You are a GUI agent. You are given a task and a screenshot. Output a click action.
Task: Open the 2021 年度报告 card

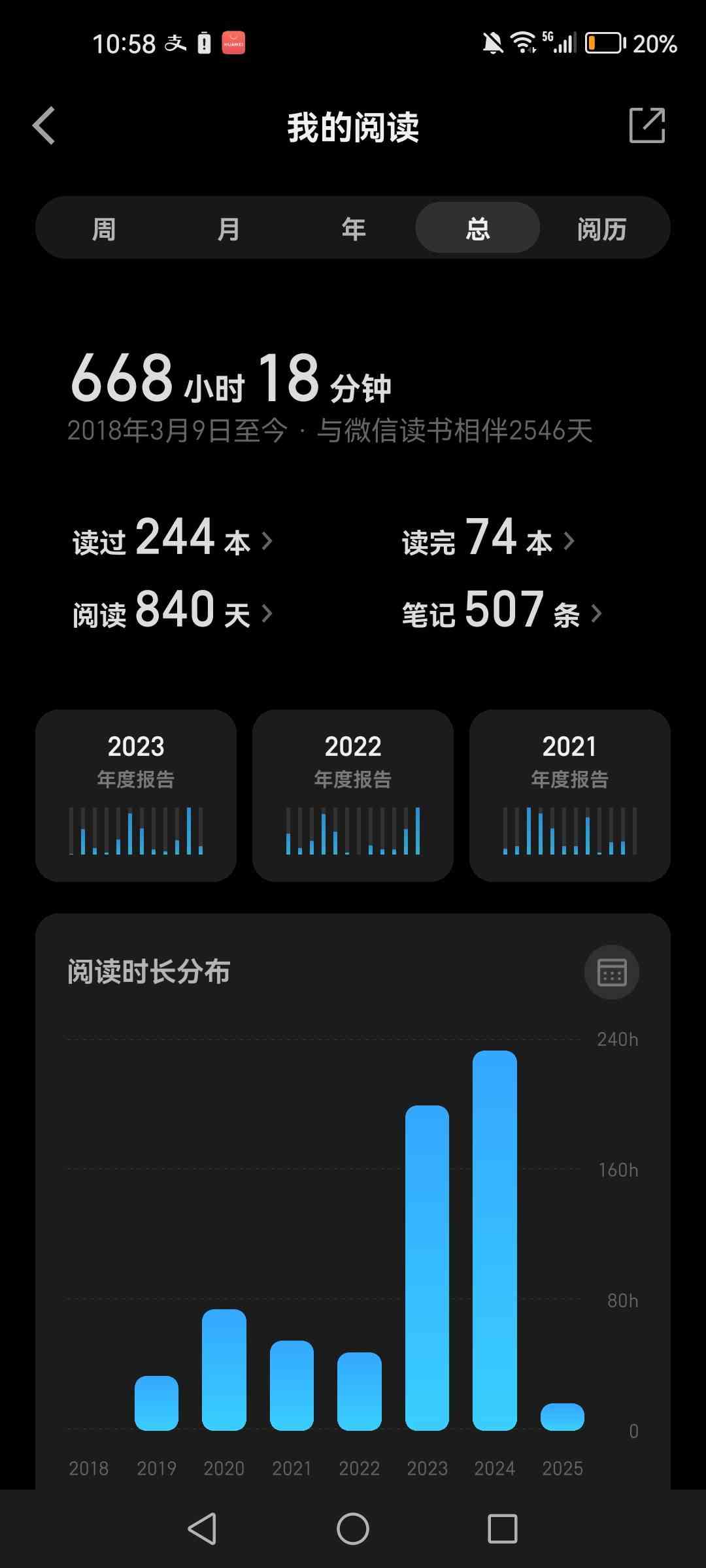pos(570,795)
